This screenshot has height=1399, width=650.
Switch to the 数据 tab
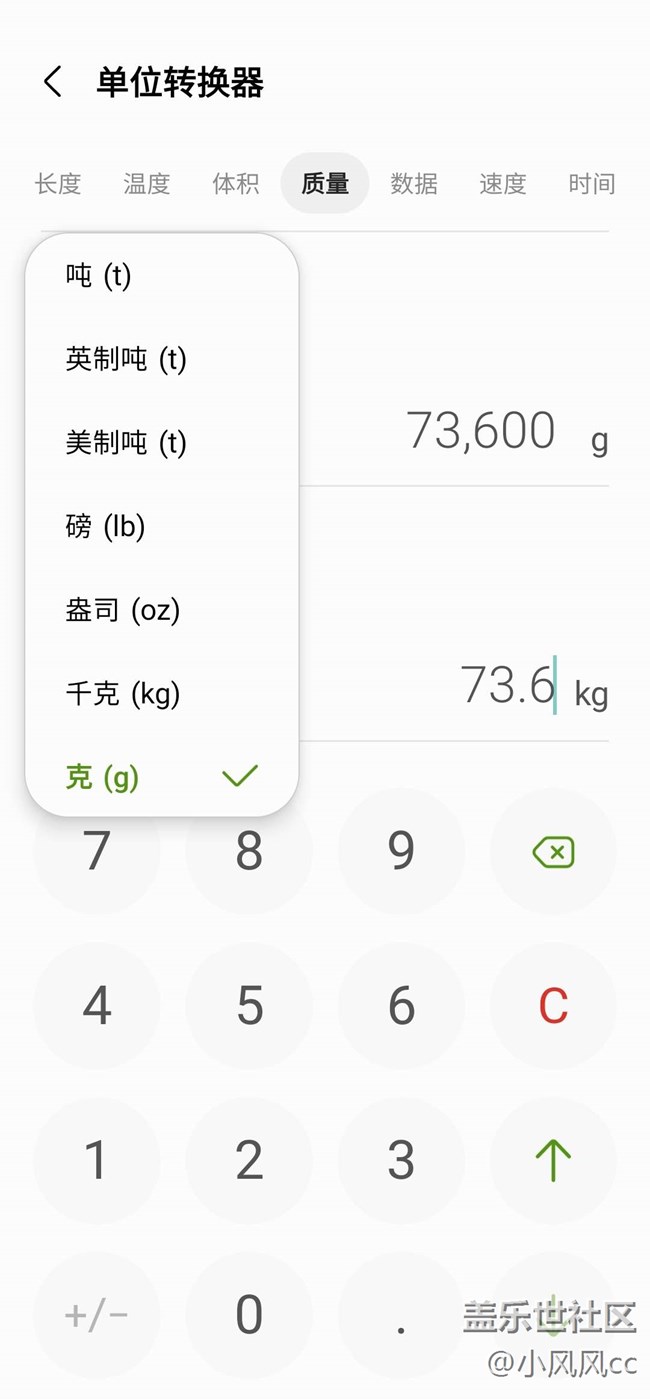(x=414, y=184)
